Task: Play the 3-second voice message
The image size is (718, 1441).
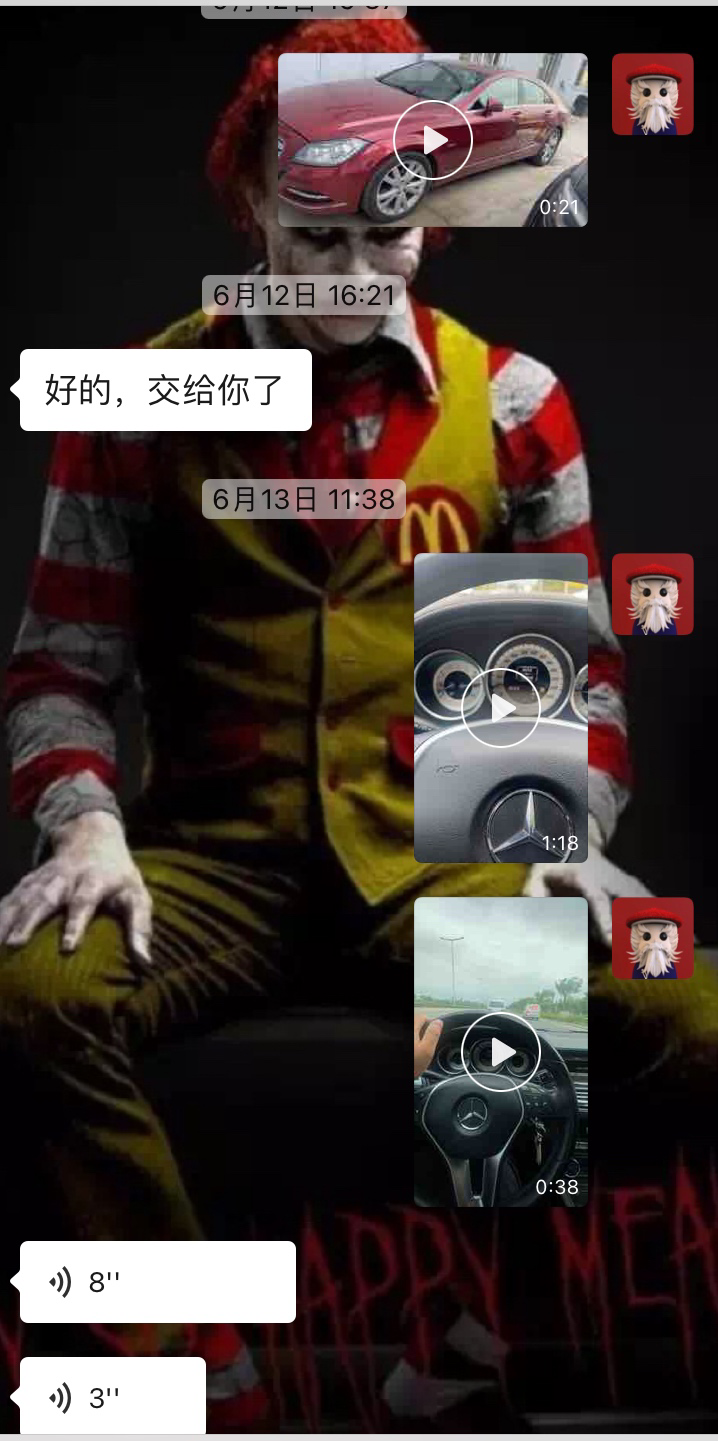Action: point(113,1397)
